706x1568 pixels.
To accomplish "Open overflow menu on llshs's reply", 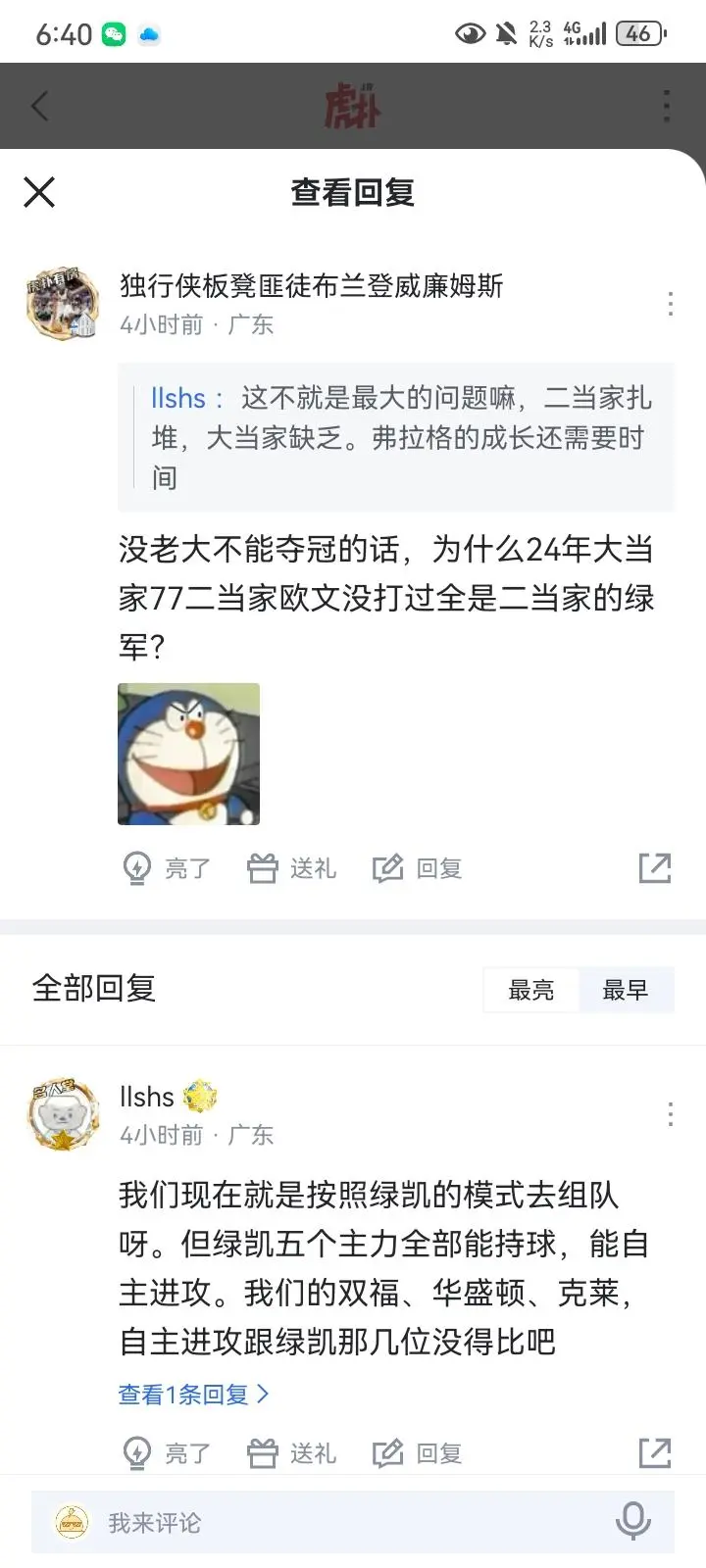I will point(670,1114).
